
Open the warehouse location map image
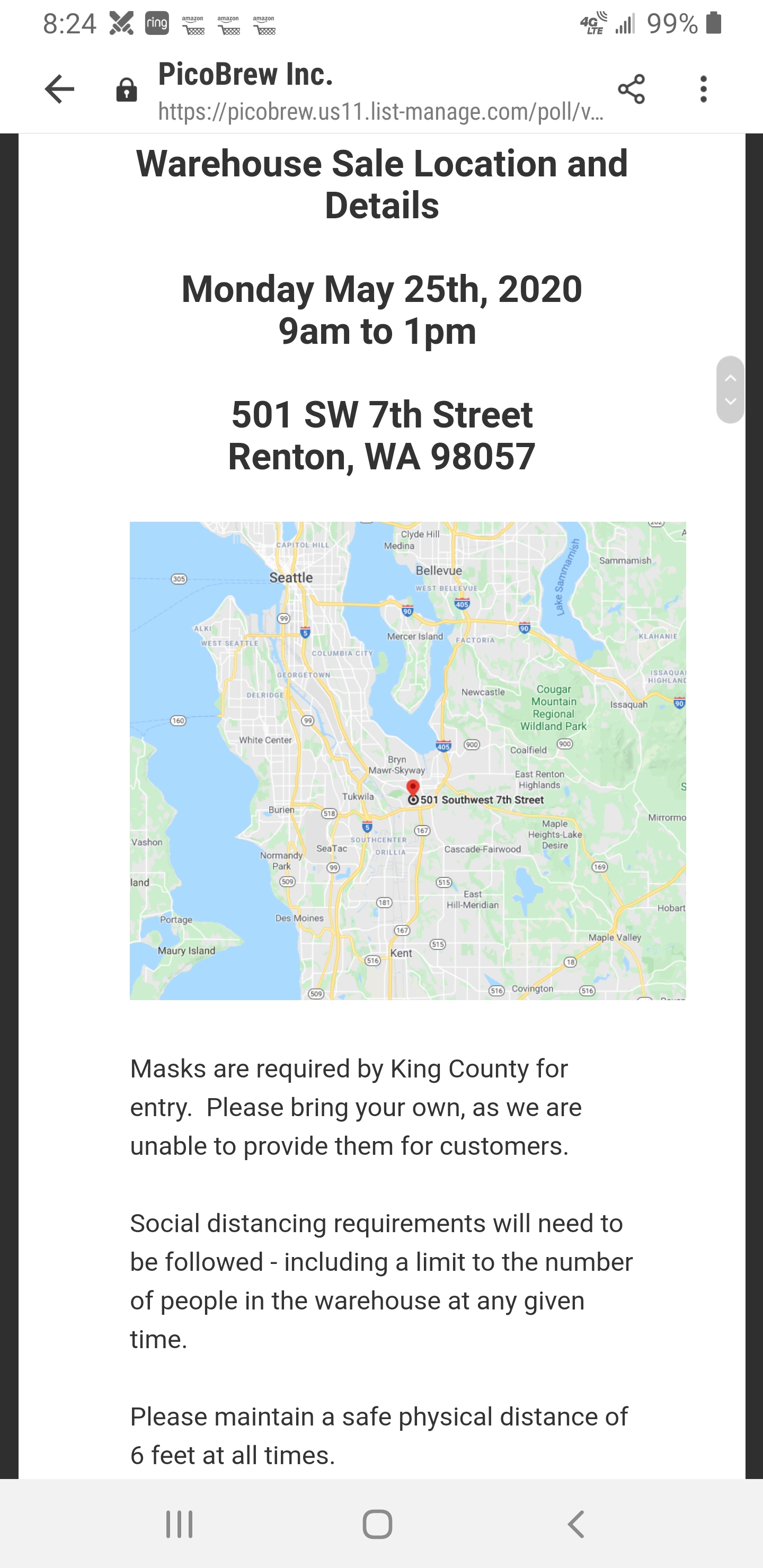click(407, 760)
